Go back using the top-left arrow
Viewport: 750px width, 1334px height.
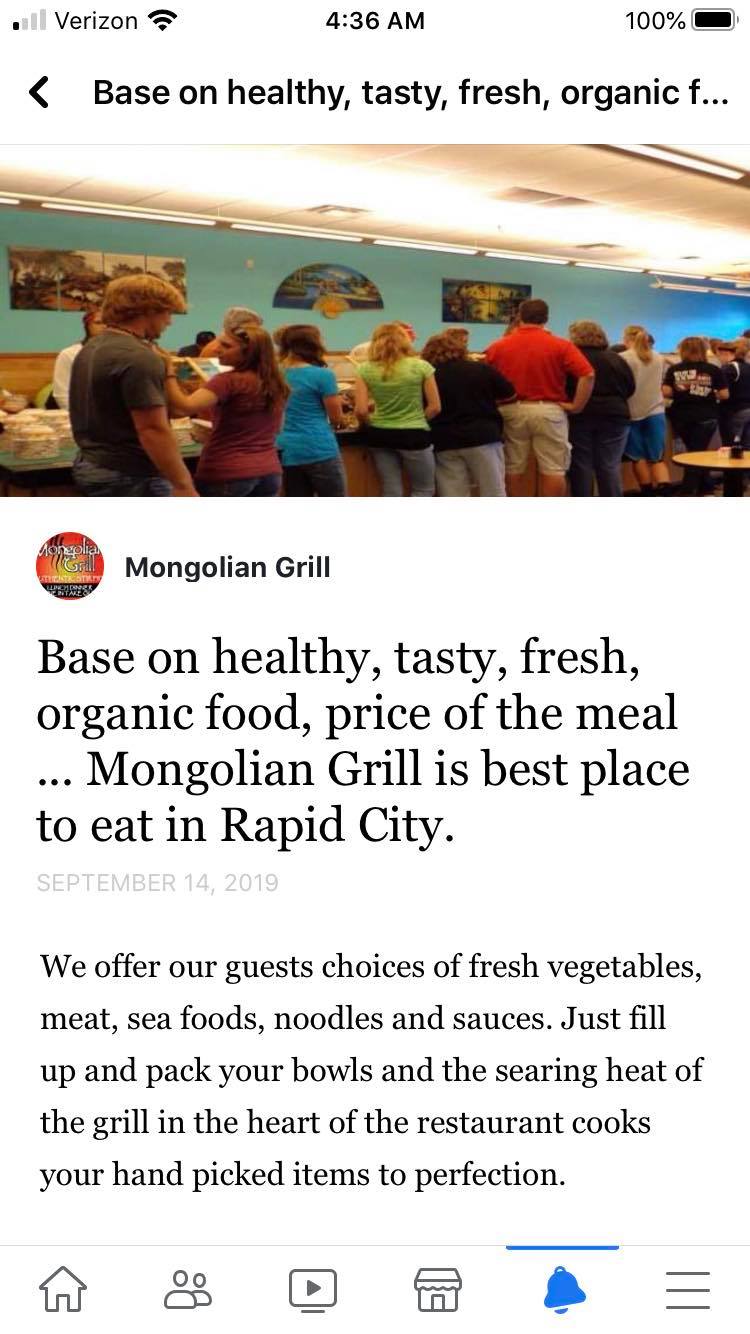39,93
